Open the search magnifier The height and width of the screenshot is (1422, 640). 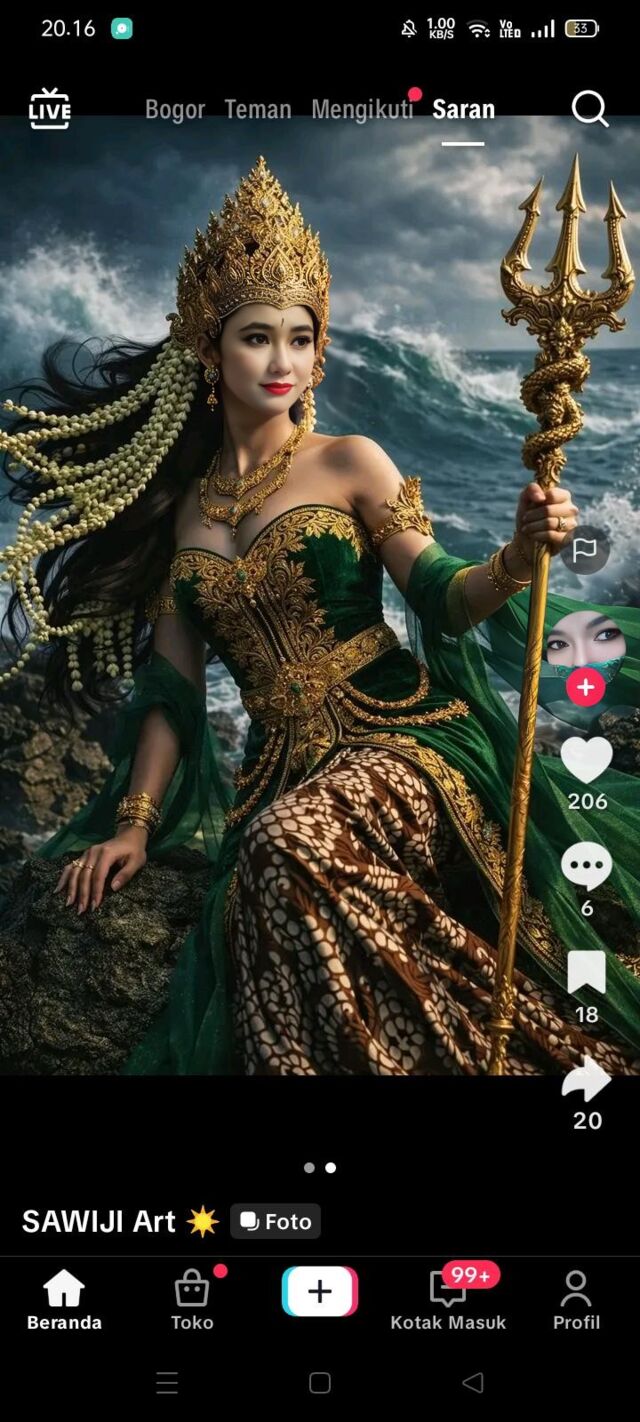(589, 109)
